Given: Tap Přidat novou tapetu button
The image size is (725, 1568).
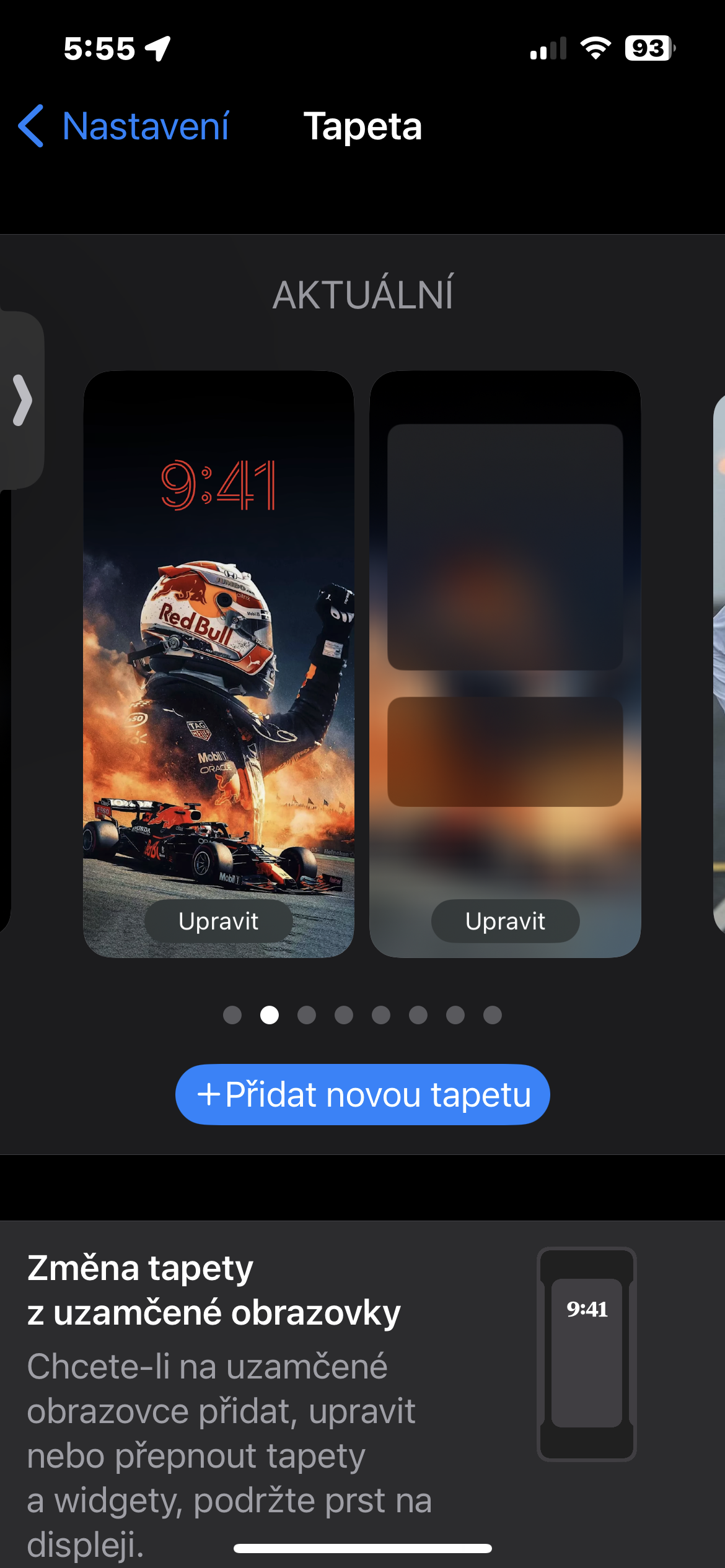Looking at the screenshot, I should (362, 1094).
